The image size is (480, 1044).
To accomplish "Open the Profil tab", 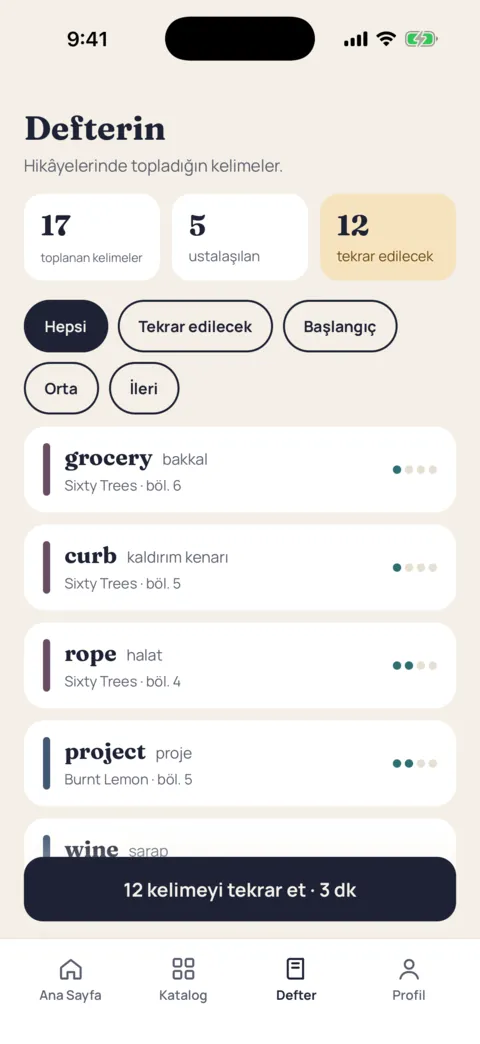I will click(x=409, y=980).
